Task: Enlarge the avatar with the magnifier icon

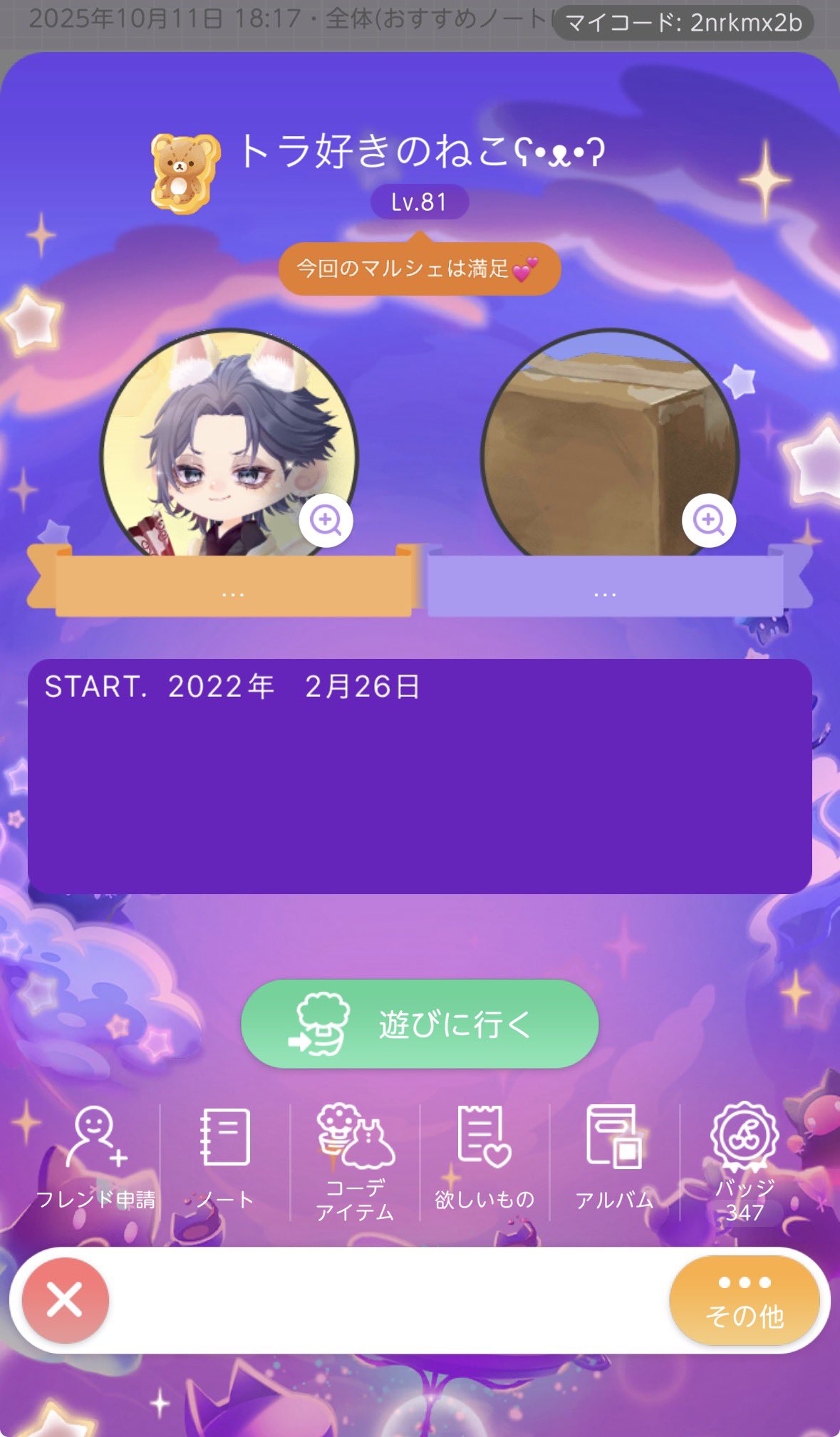Action: (326, 520)
